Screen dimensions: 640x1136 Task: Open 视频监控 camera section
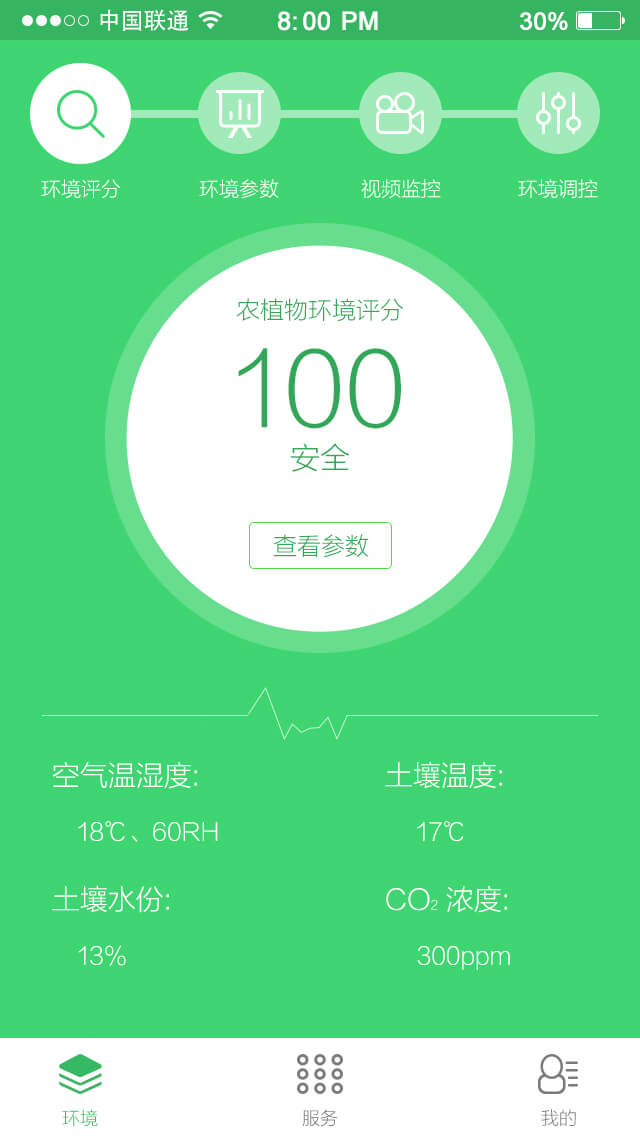[400, 113]
